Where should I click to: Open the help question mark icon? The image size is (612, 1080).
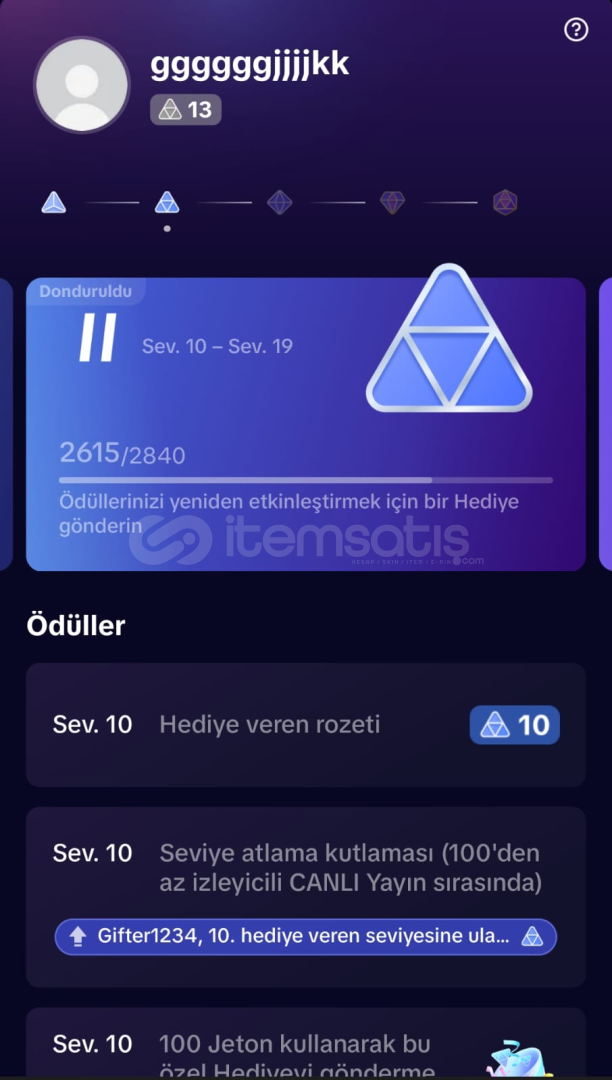click(576, 30)
